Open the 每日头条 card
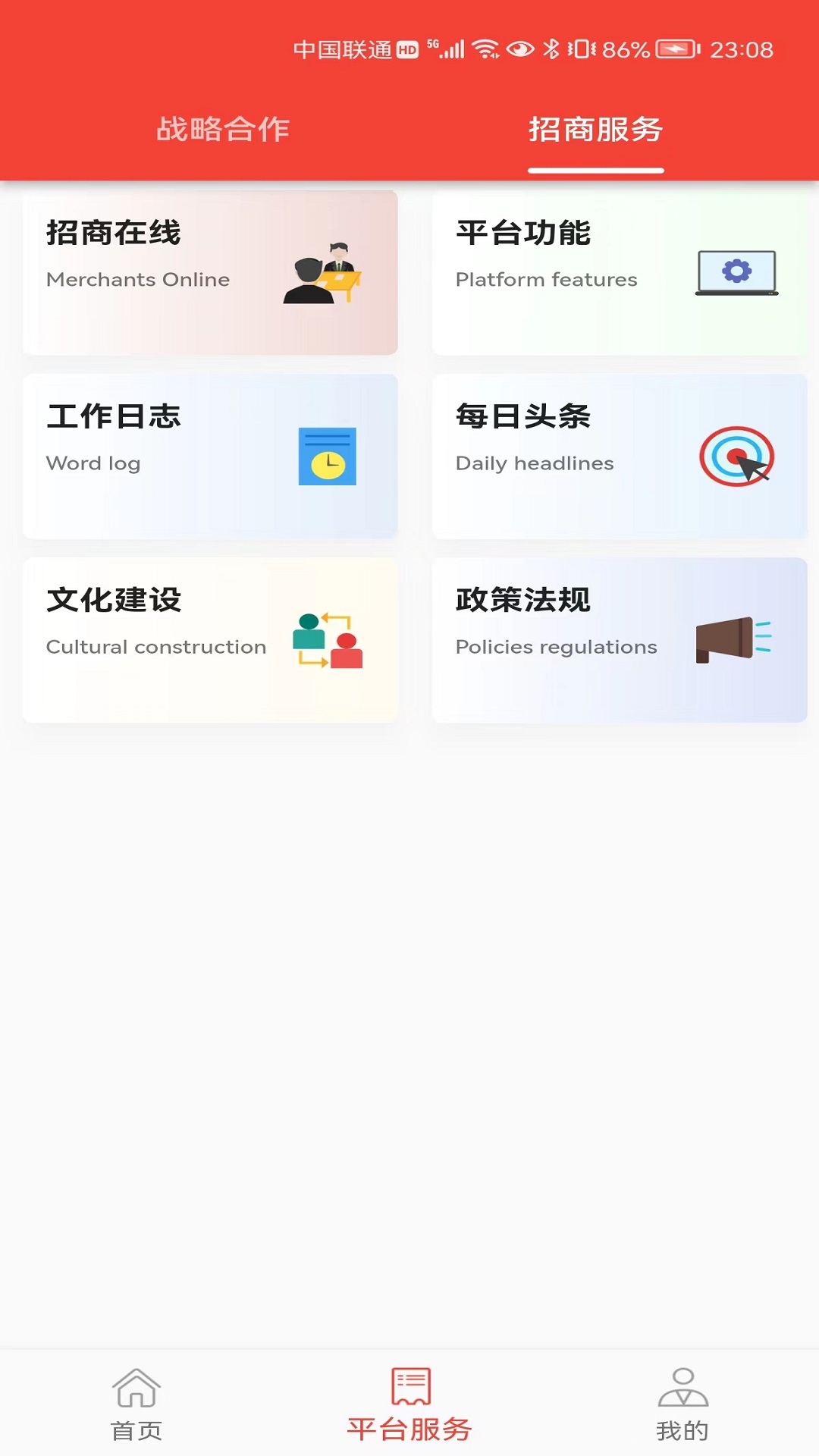Image resolution: width=819 pixels, height=1456 pixels. pyautogui.click(x=620, y=455)
